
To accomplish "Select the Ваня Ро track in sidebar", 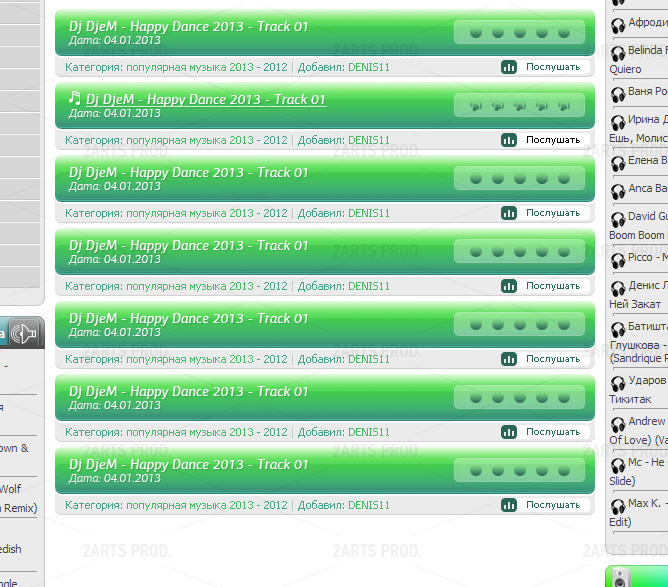I will pyautogui.click(x=647, y=92).
